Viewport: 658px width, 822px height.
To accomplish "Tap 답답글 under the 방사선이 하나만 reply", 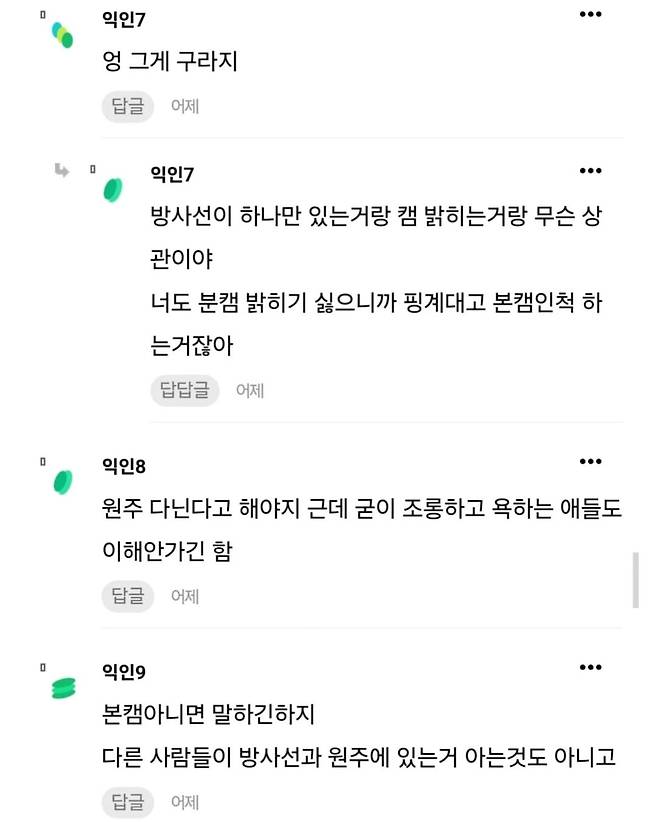I will (184, 390).
